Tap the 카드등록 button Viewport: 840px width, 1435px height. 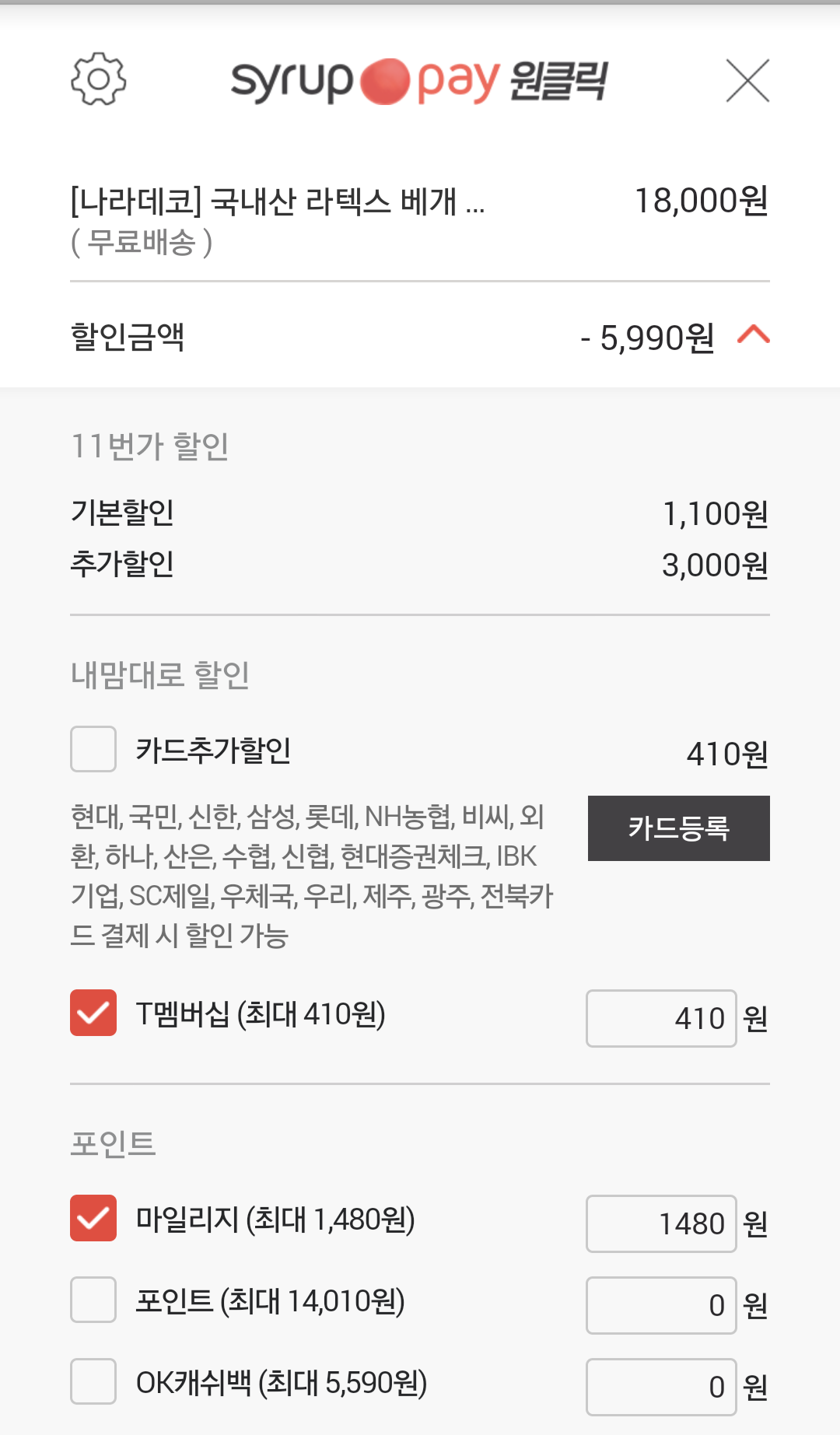678,828
